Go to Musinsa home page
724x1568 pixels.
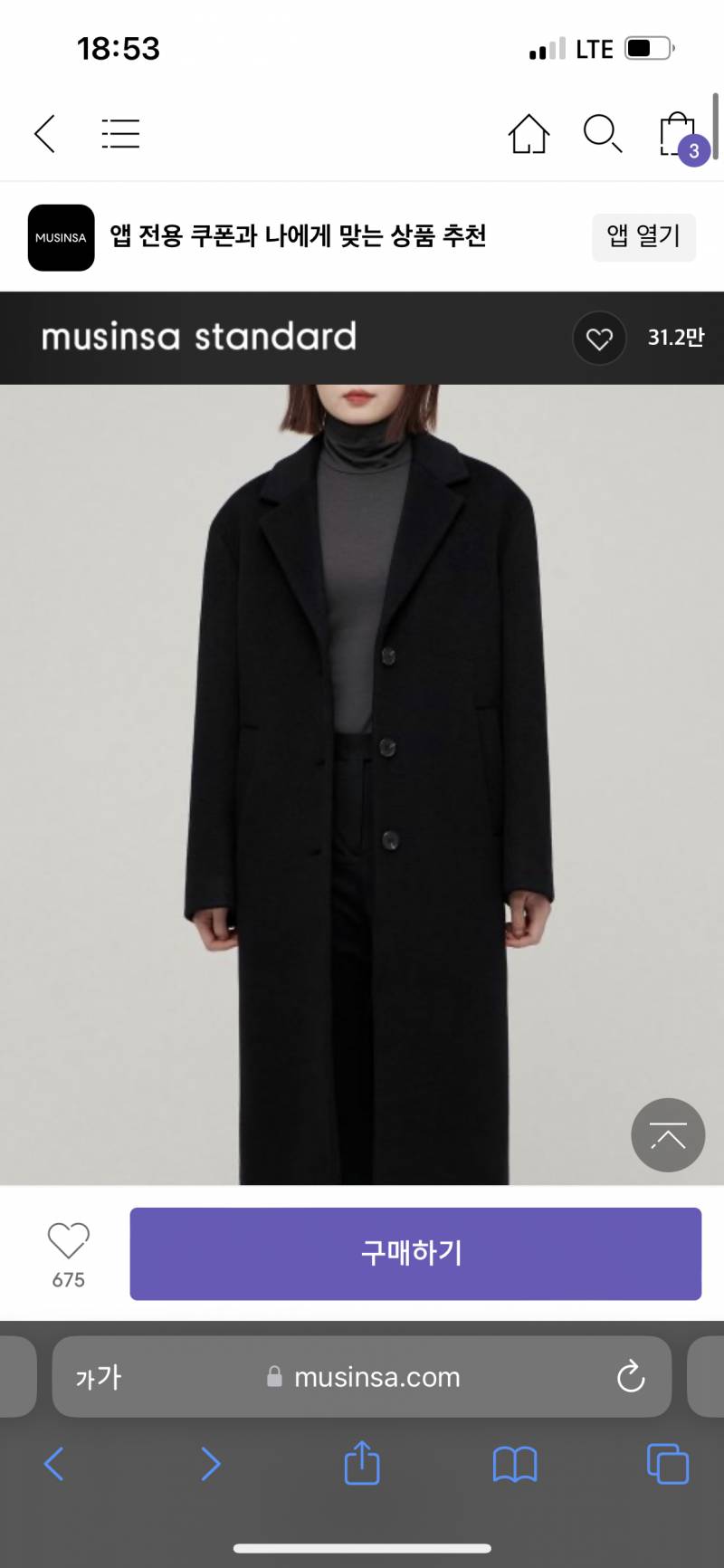529,134
